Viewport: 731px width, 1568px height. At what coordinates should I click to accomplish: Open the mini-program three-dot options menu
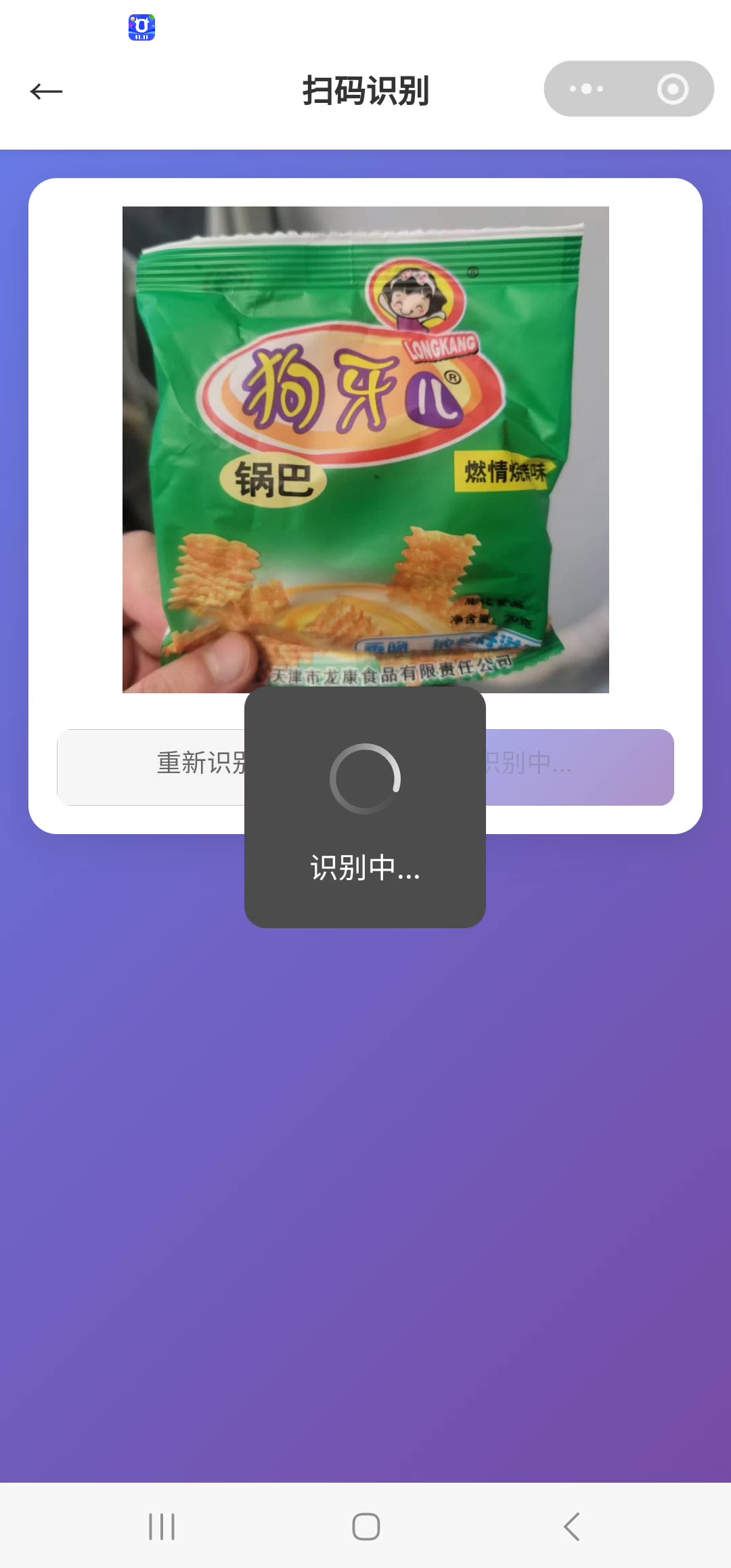585,89
